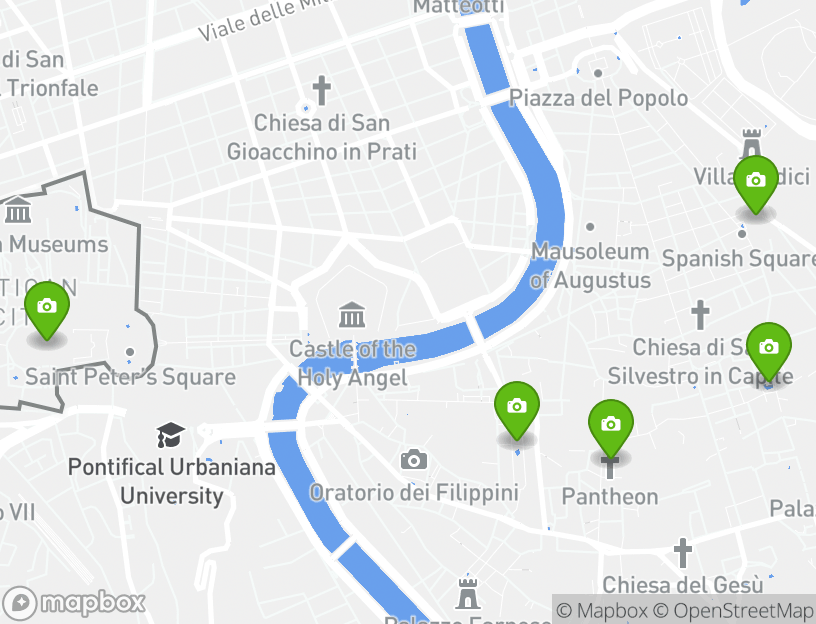The width and height of the screenshot is (816, 624).
Task: Open the green camera marker by Villa Medici
Action: point(756,181)
